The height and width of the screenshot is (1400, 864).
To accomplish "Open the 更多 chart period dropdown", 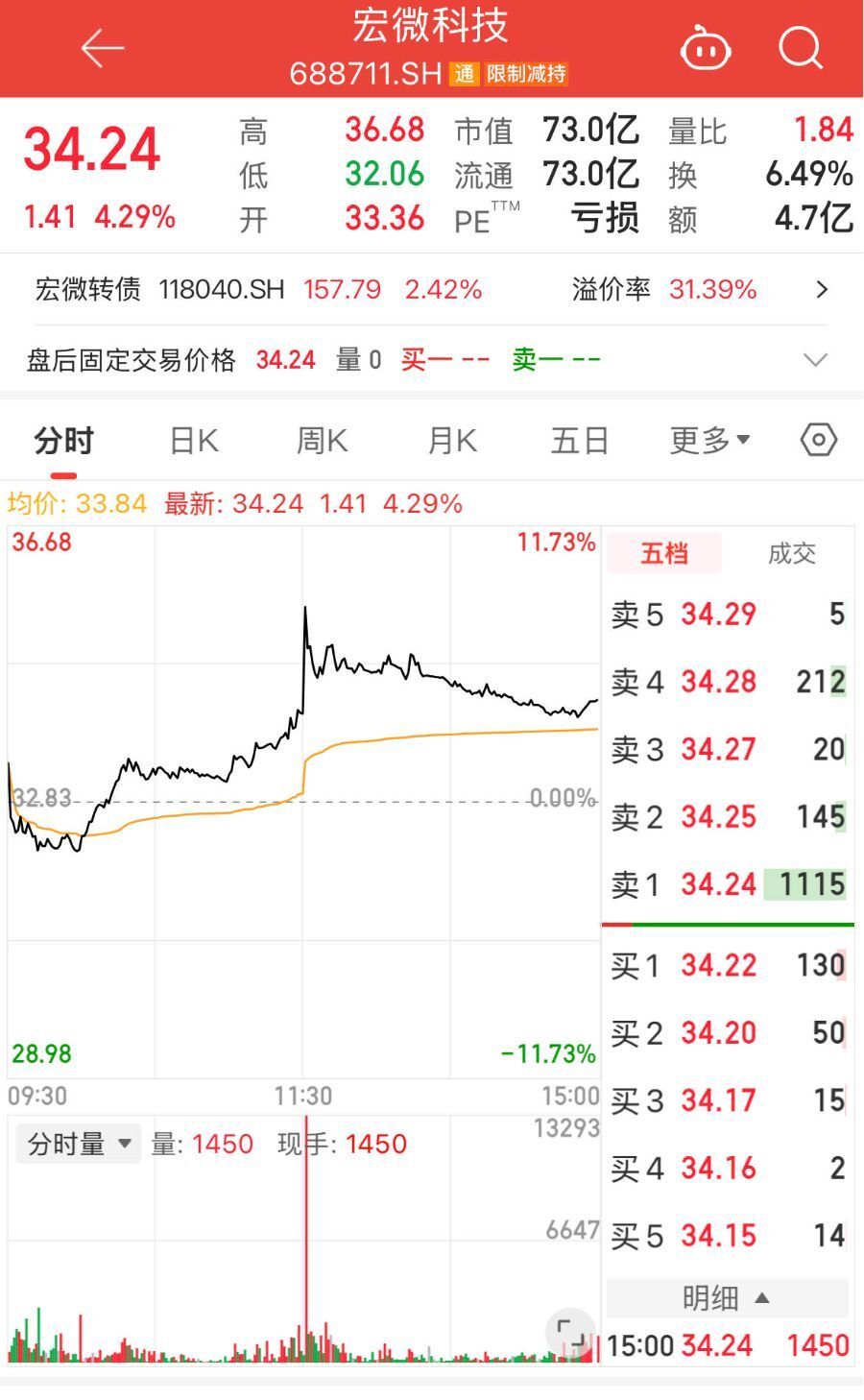I will 708,439.
